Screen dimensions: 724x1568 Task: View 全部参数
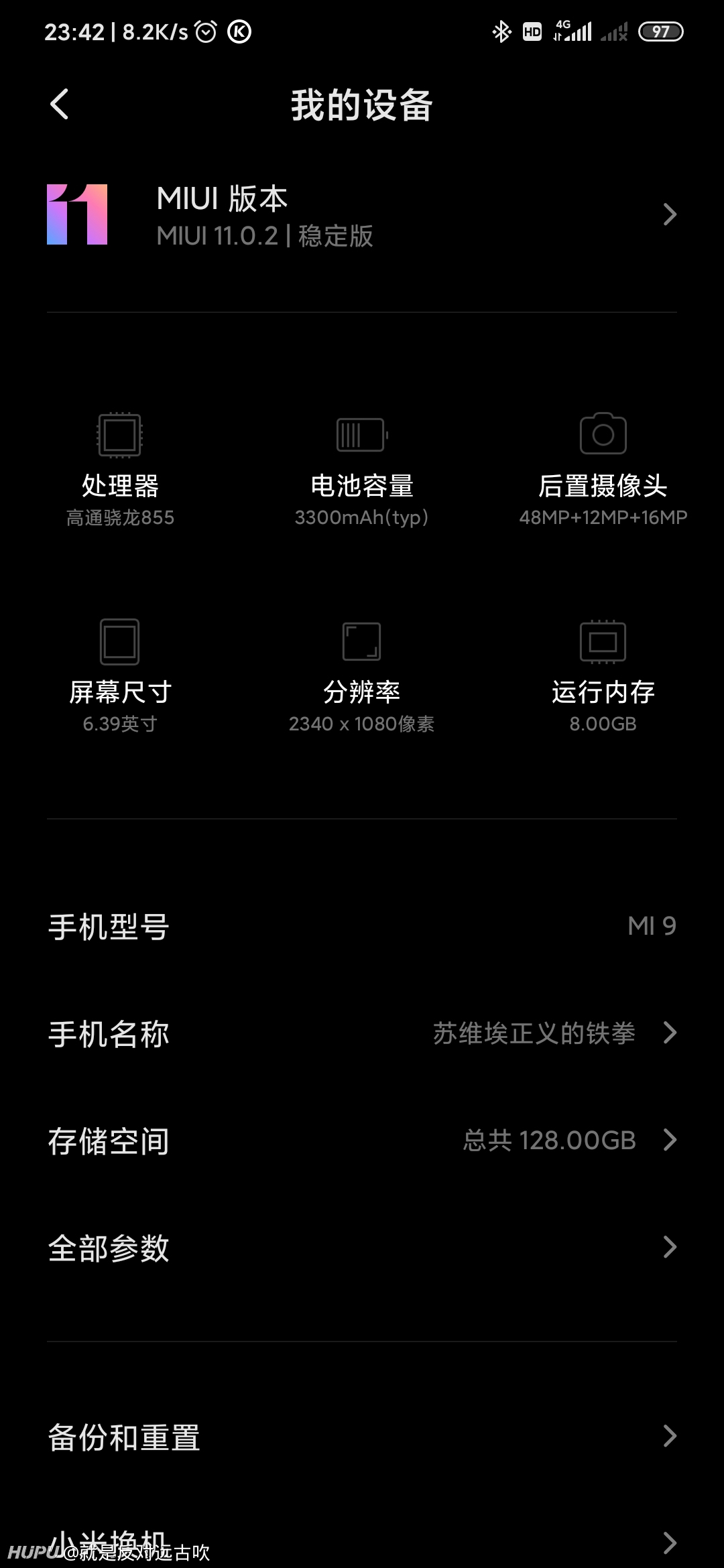click(362, 1248)
